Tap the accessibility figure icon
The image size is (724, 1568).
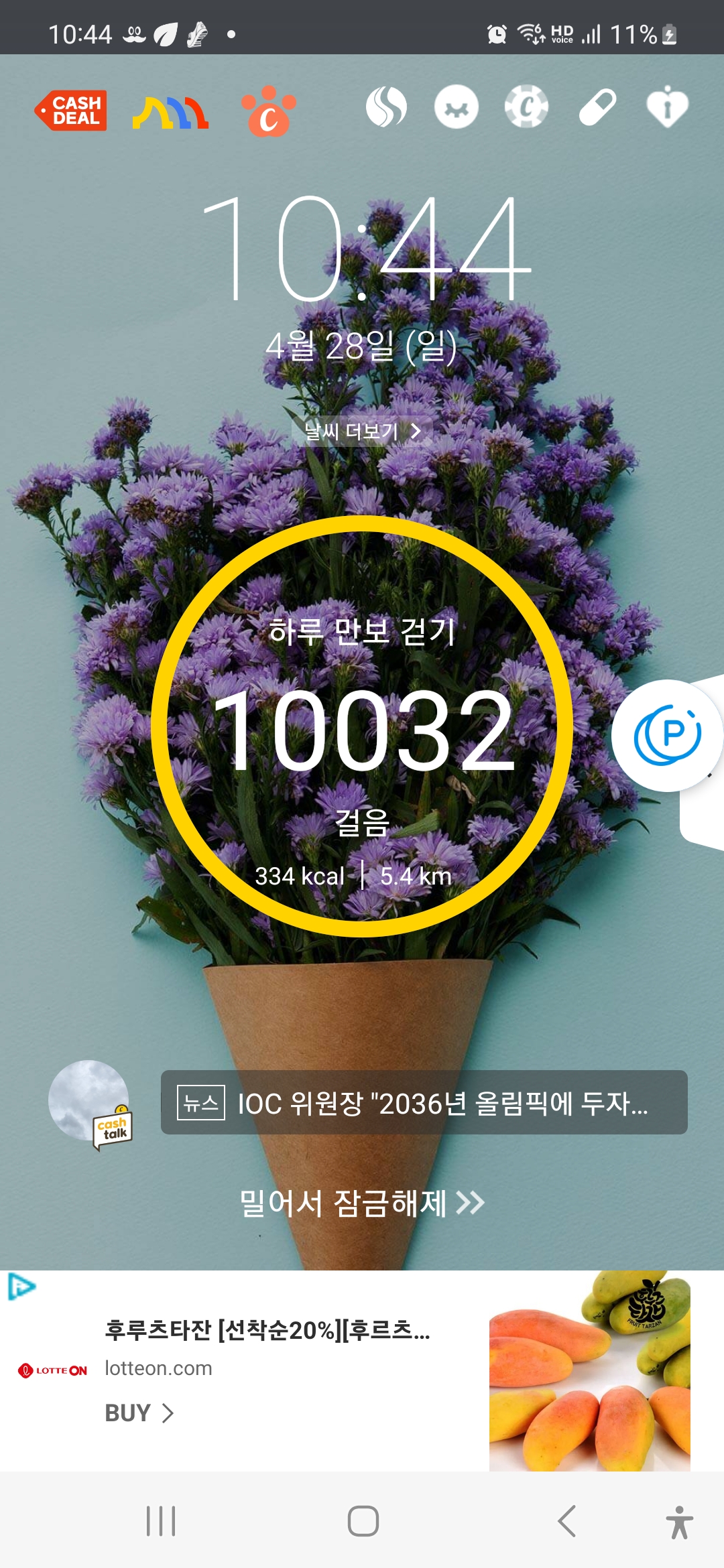pyautogui.click(x=679, y=1521)
